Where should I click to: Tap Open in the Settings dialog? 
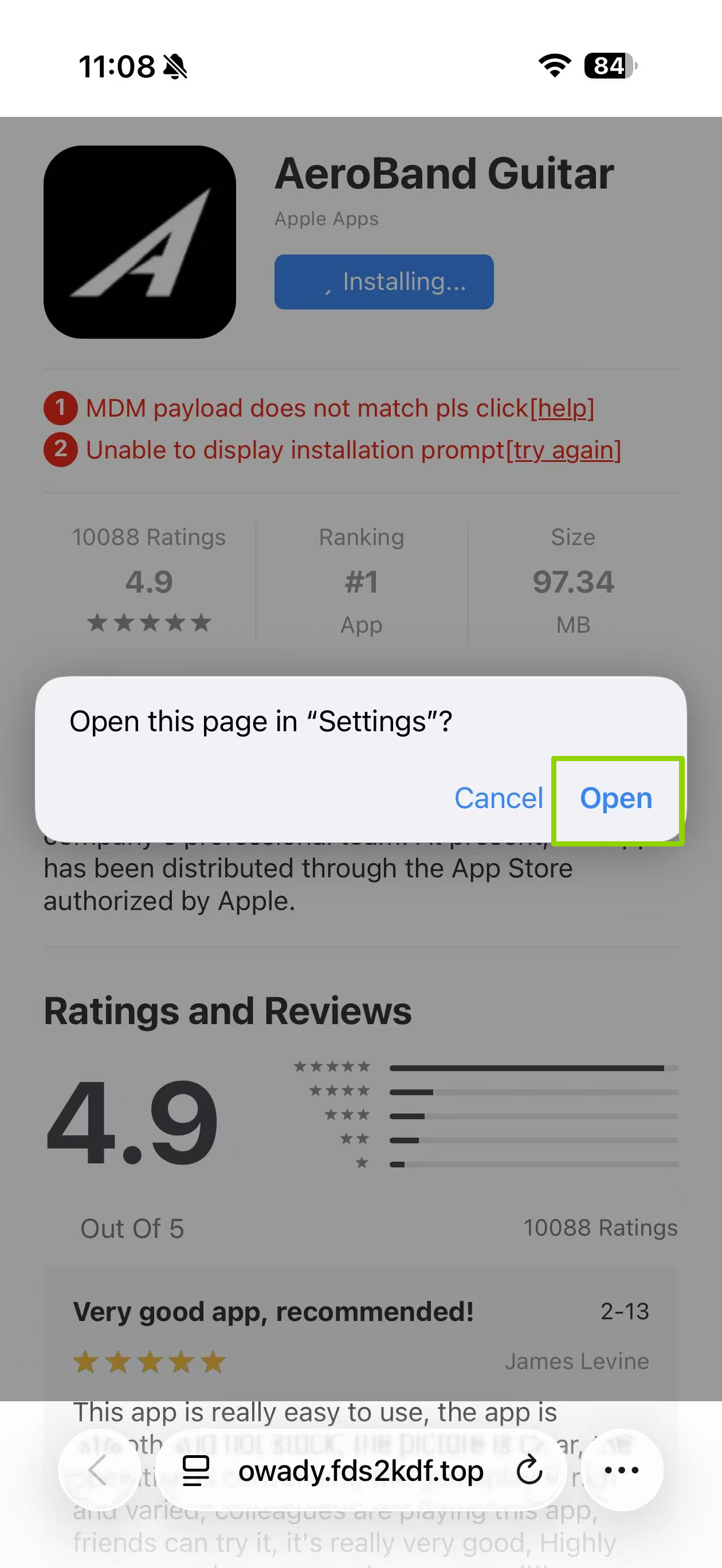(x=616, y=798)
